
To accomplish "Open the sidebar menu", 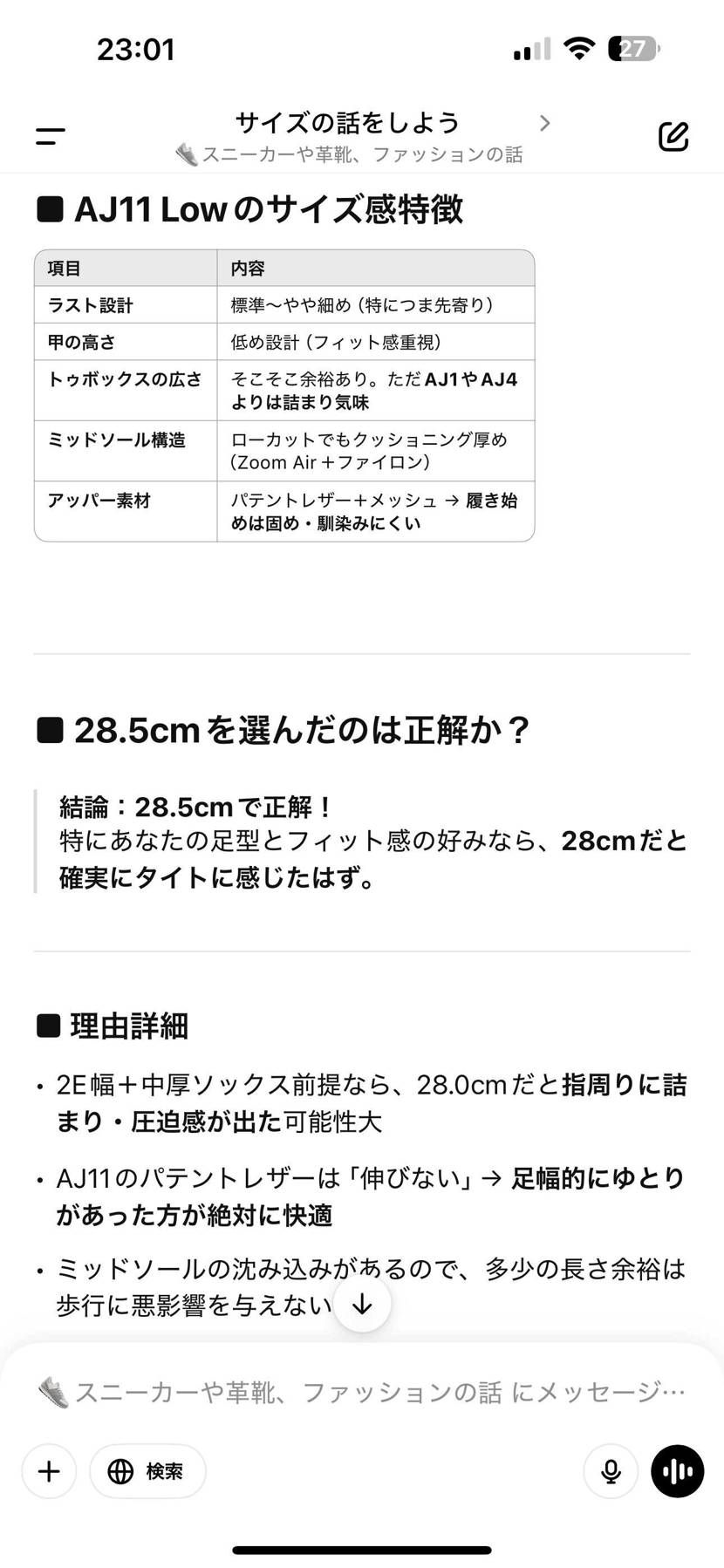I will (51, 136).
